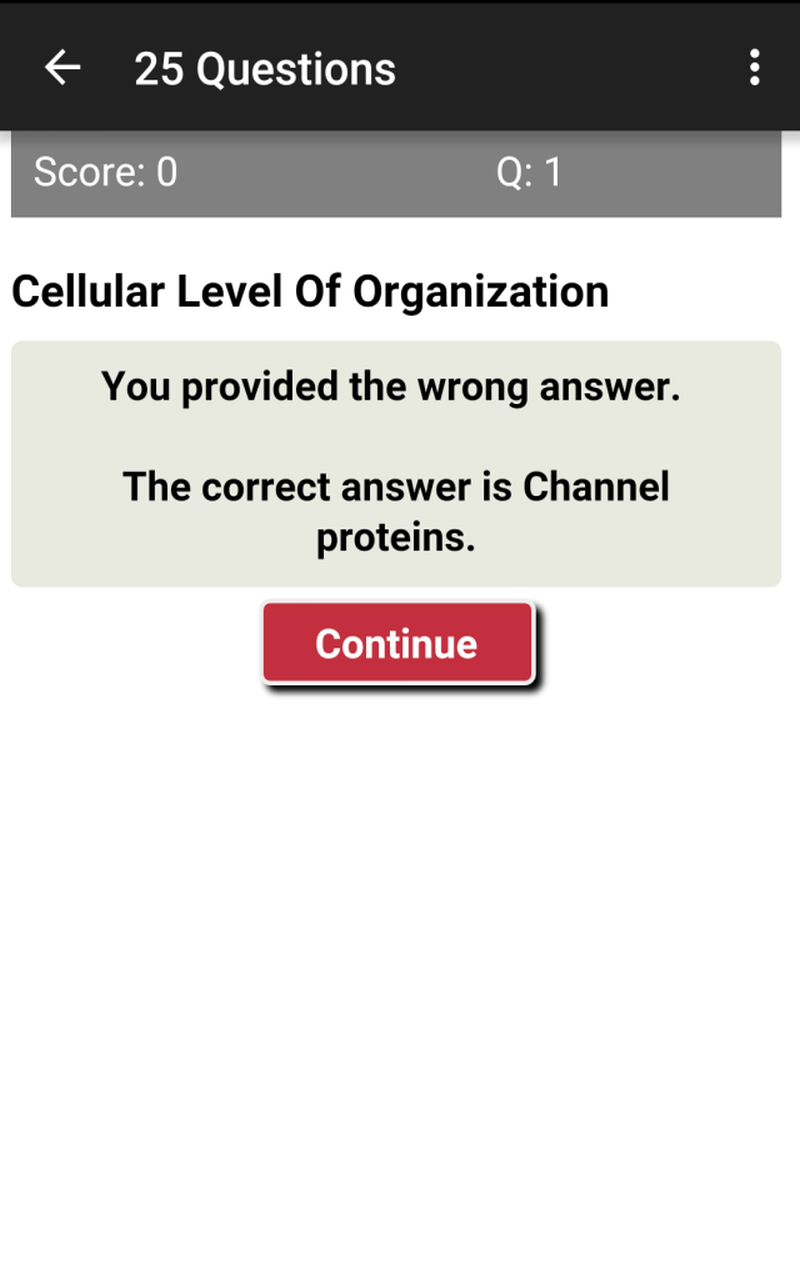Open the overflow menu
800x1280 pixels.
tap(754, 68)
